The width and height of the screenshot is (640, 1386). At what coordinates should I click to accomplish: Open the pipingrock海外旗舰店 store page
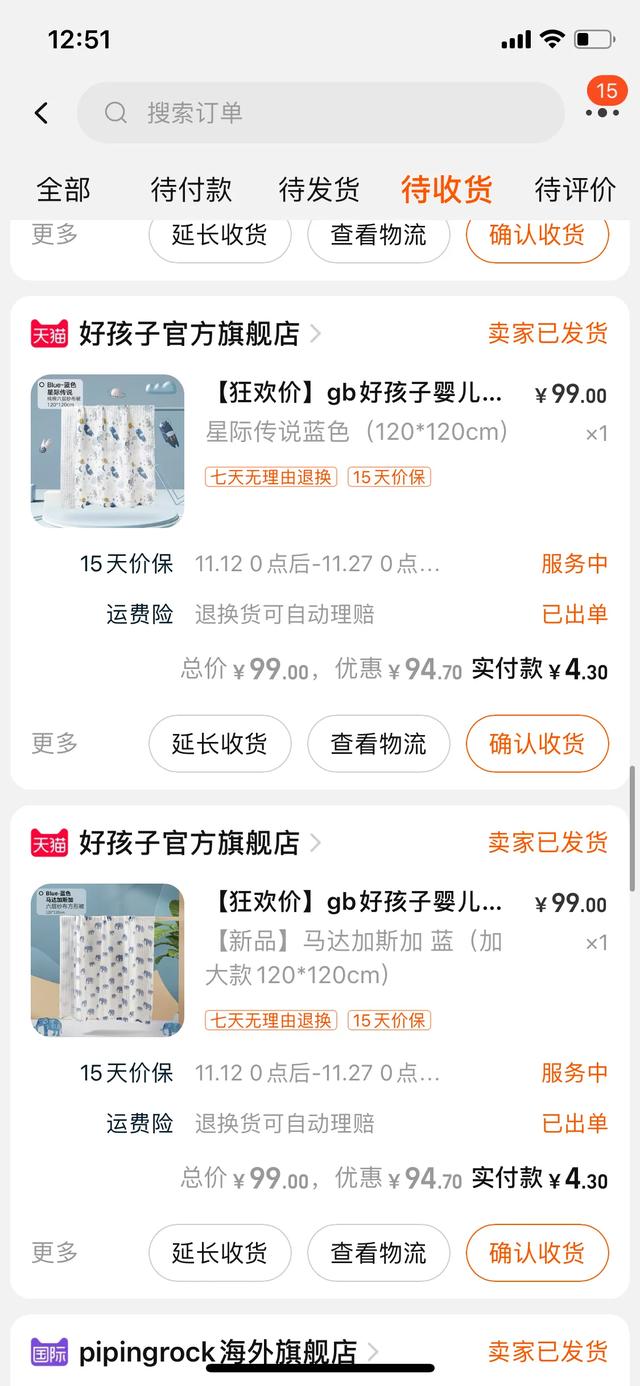[x=218, y=1353]
